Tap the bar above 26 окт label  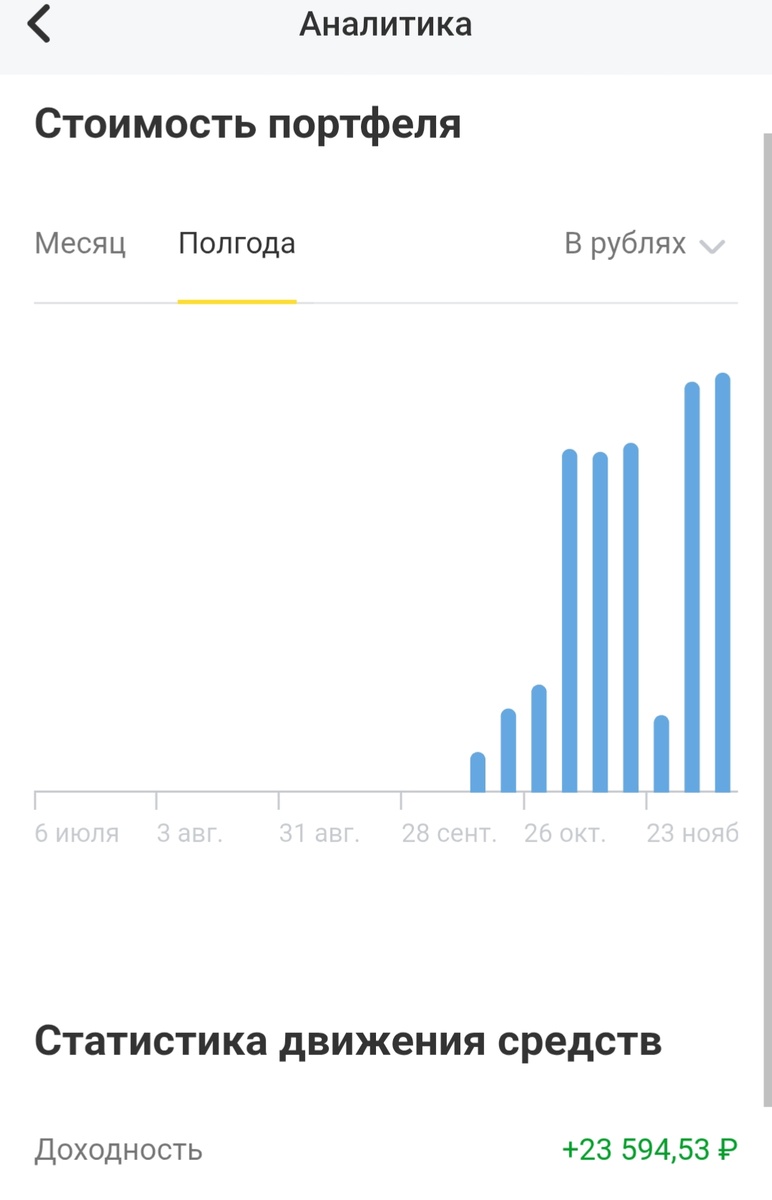coord(570,600)
